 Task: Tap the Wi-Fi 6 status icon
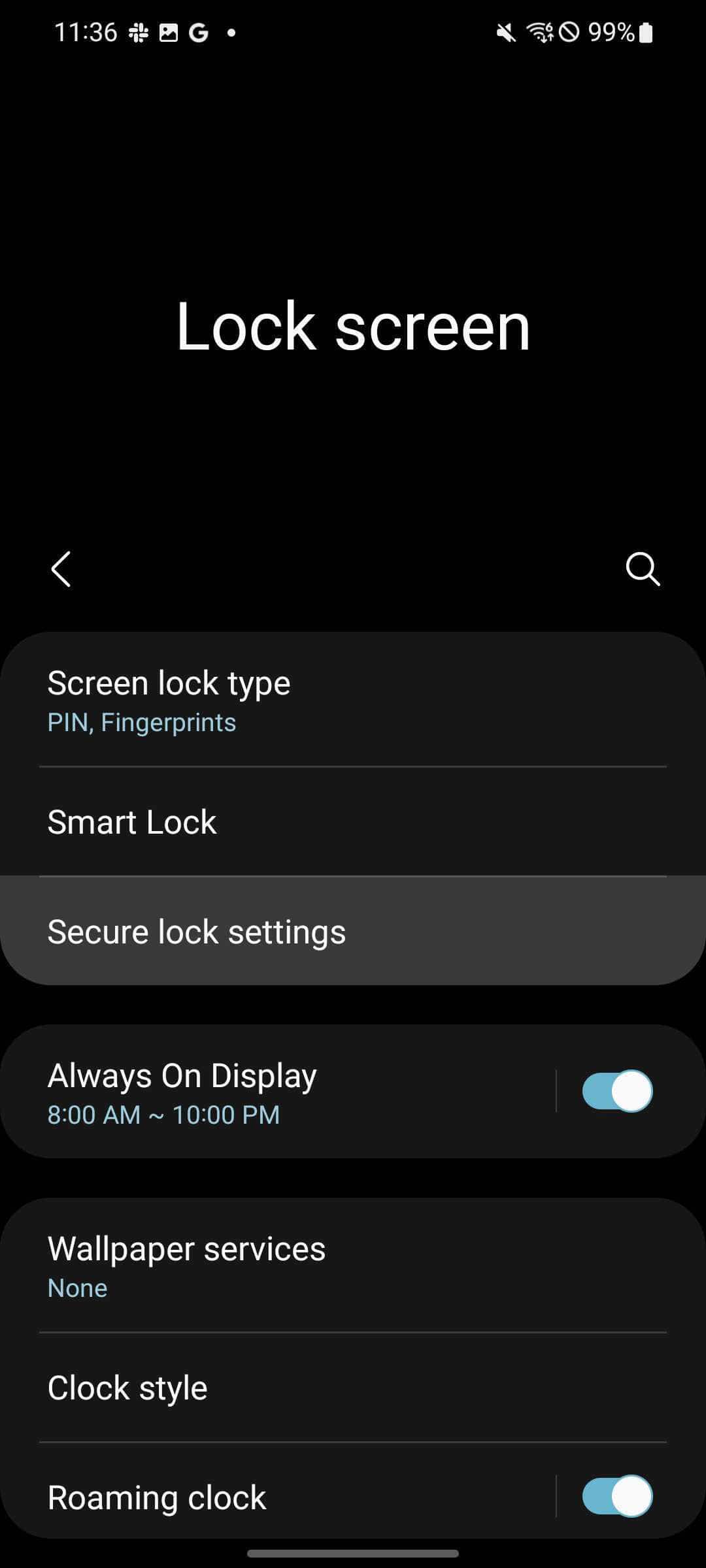[x=540, y=31]
